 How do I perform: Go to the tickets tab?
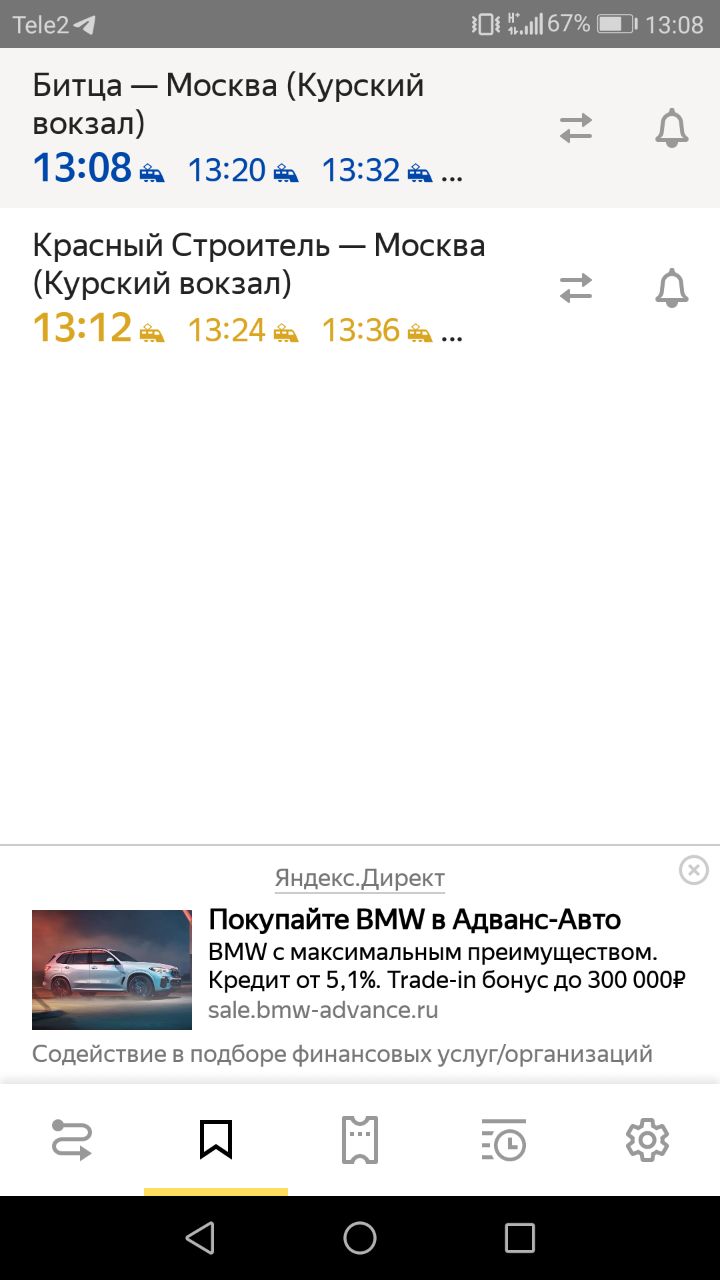pyautogui.click(x=360, y=1140)
